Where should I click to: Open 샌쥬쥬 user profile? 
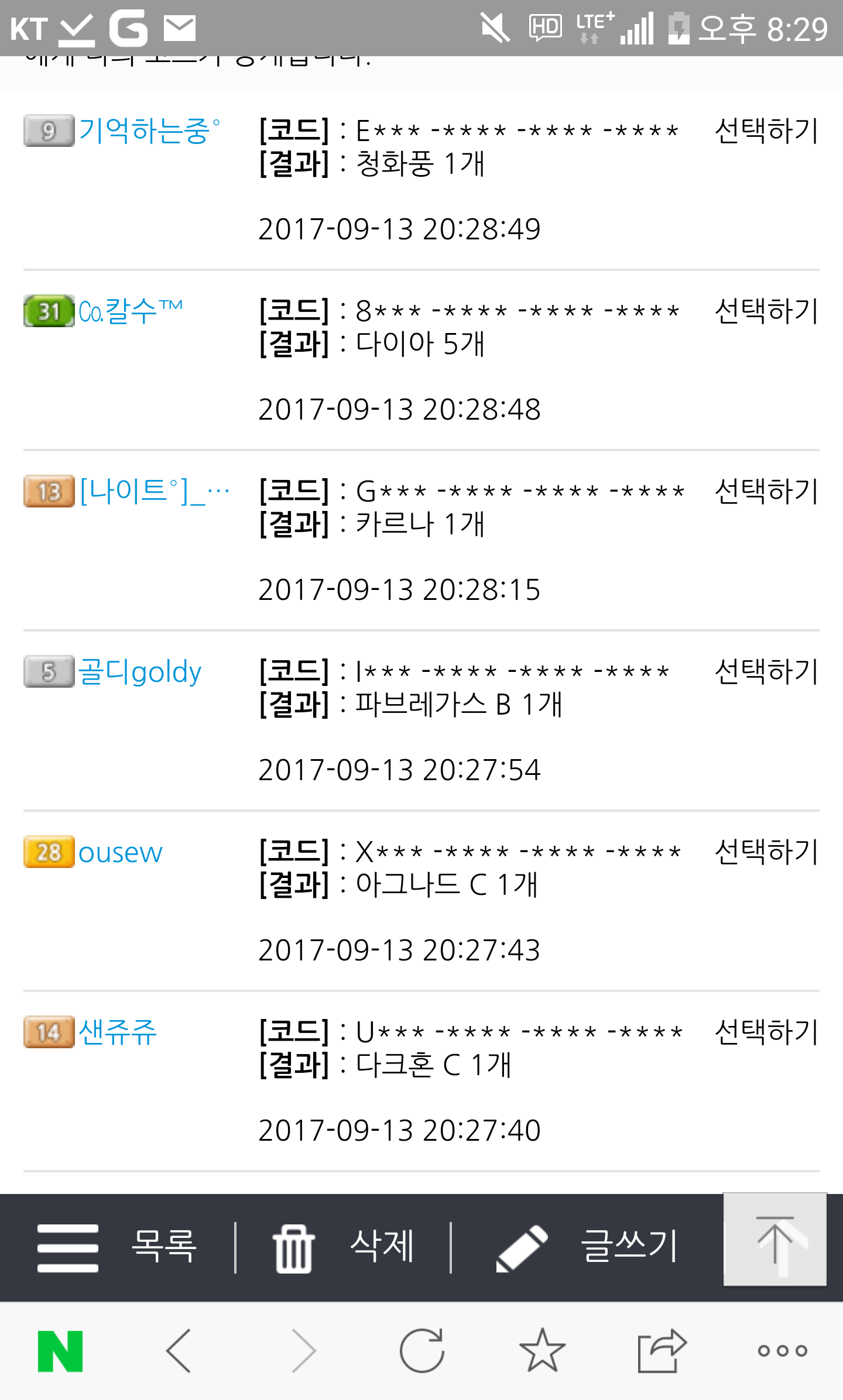pyautogui.click(x=118, y=1032)
